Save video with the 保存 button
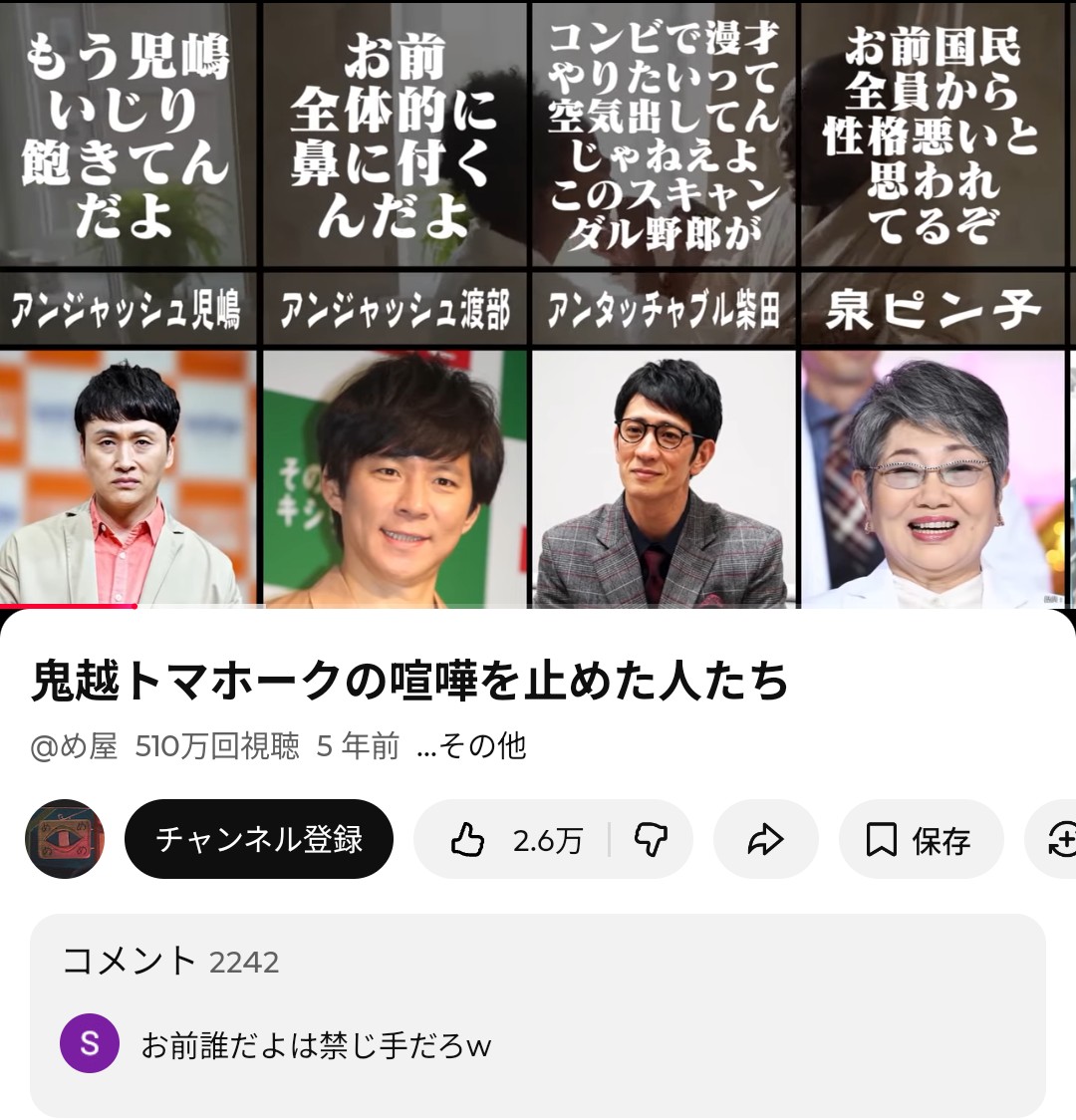Viewport: 1076px width, 1120px height. coord(920,840)
